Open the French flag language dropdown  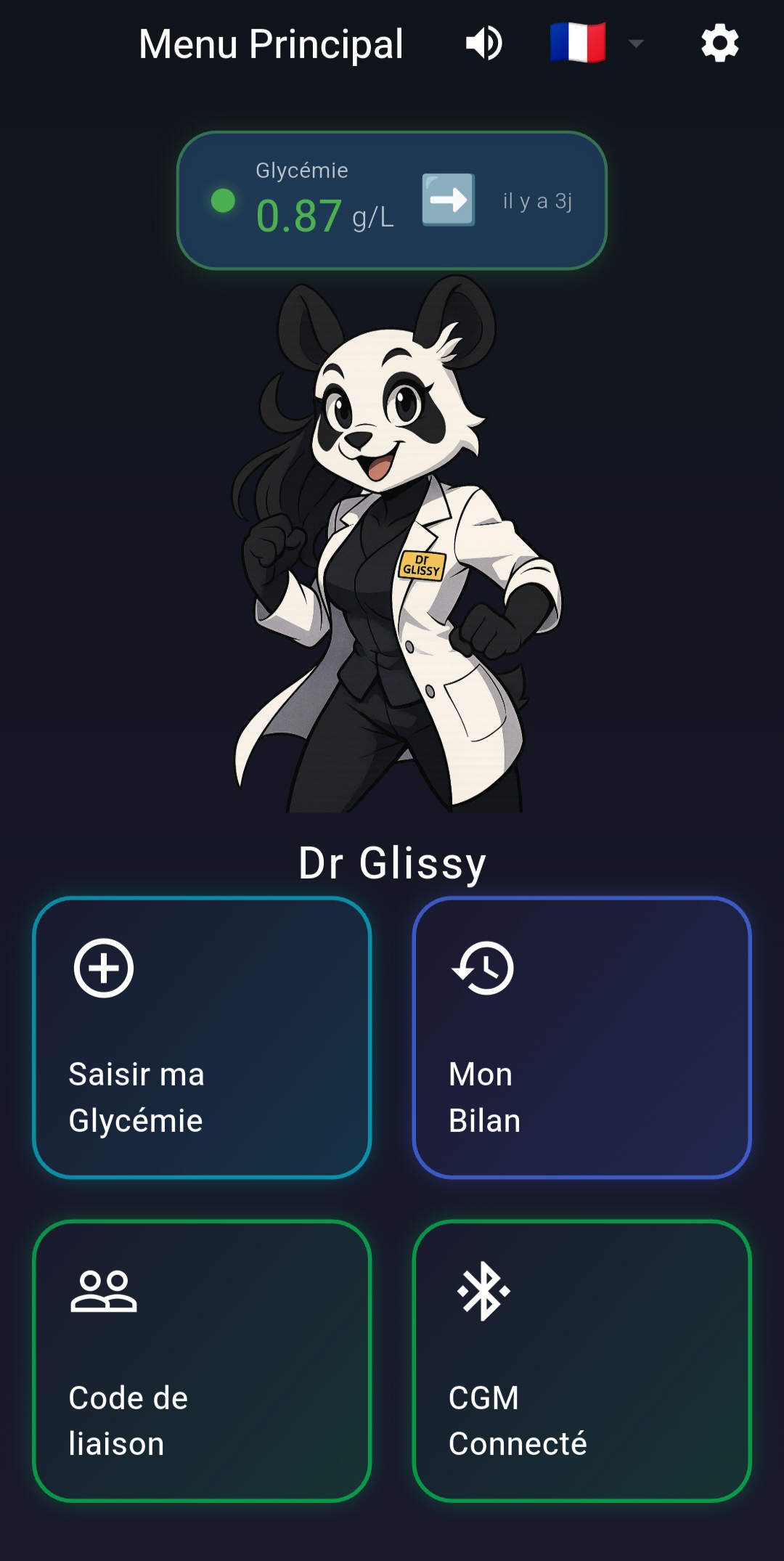[577, 42]
